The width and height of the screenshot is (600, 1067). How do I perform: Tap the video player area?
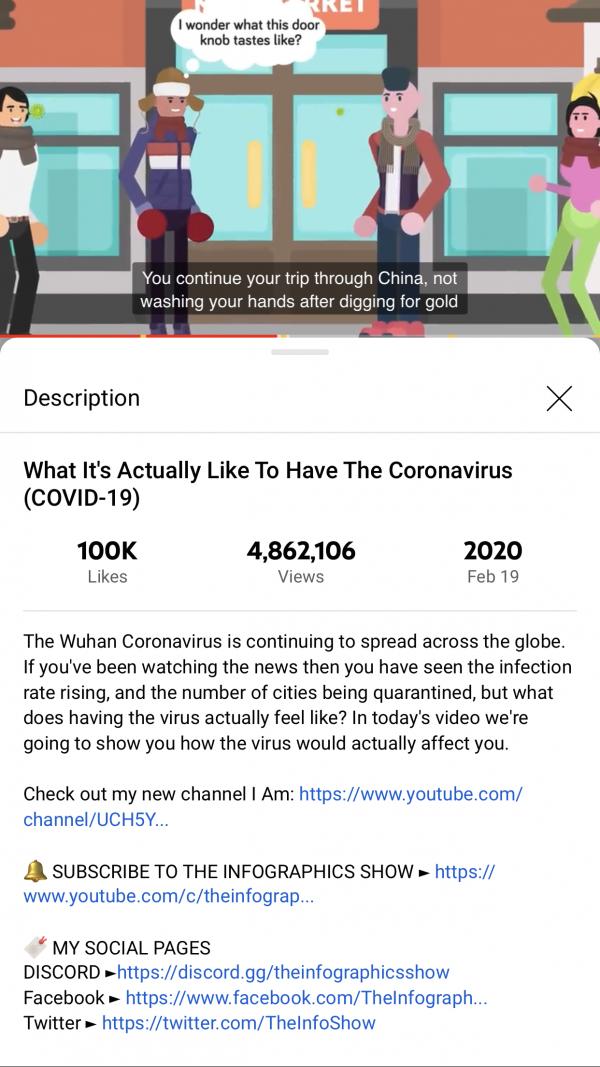tap(300, 160)
